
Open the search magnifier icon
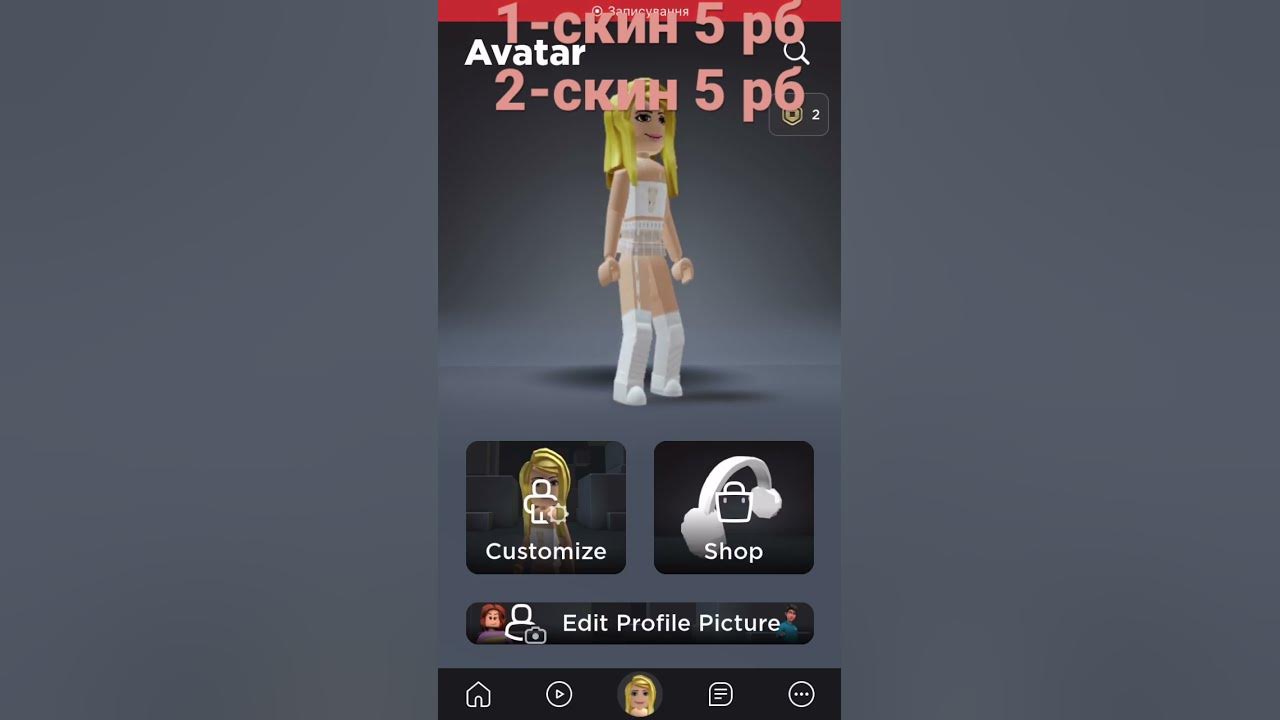coord(796,52)
